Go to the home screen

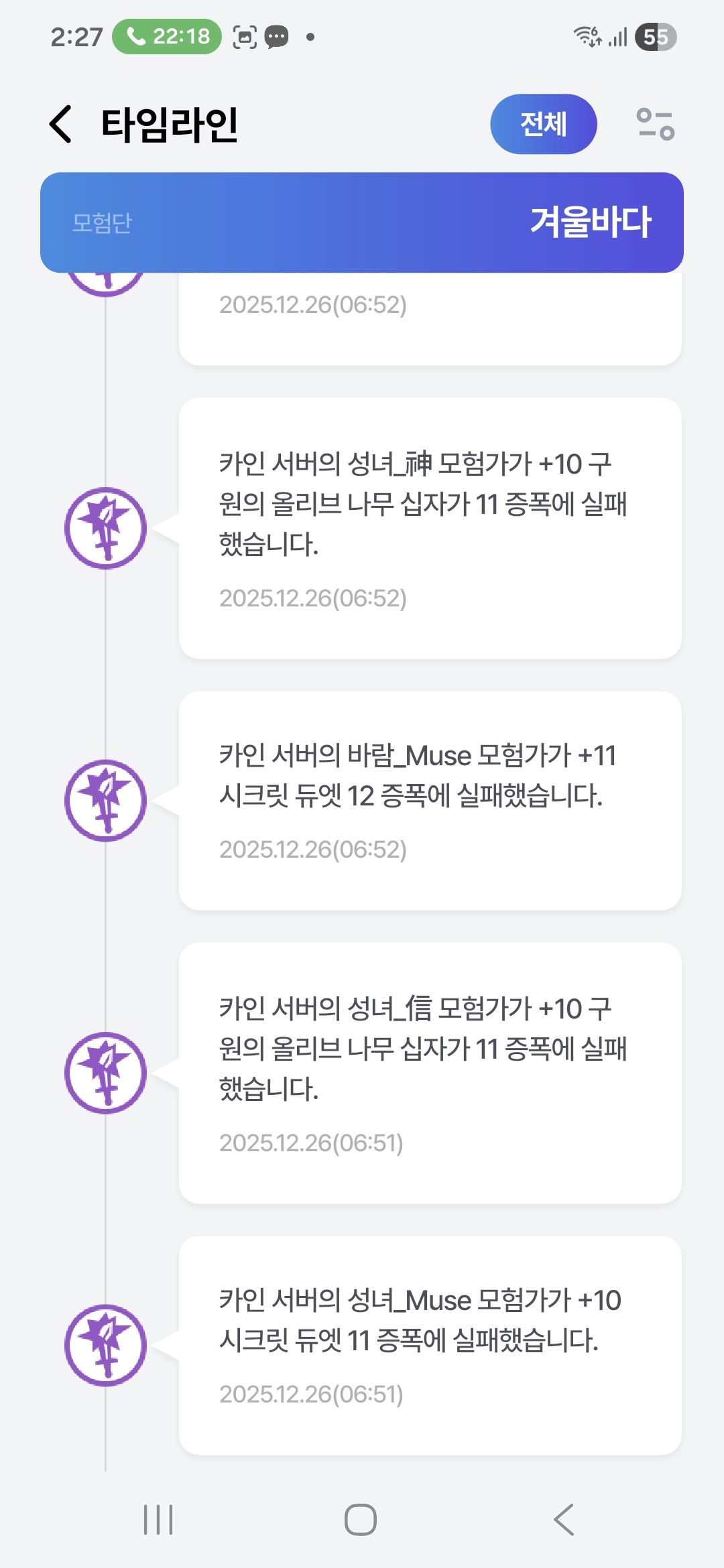[x=361, y=1519]
